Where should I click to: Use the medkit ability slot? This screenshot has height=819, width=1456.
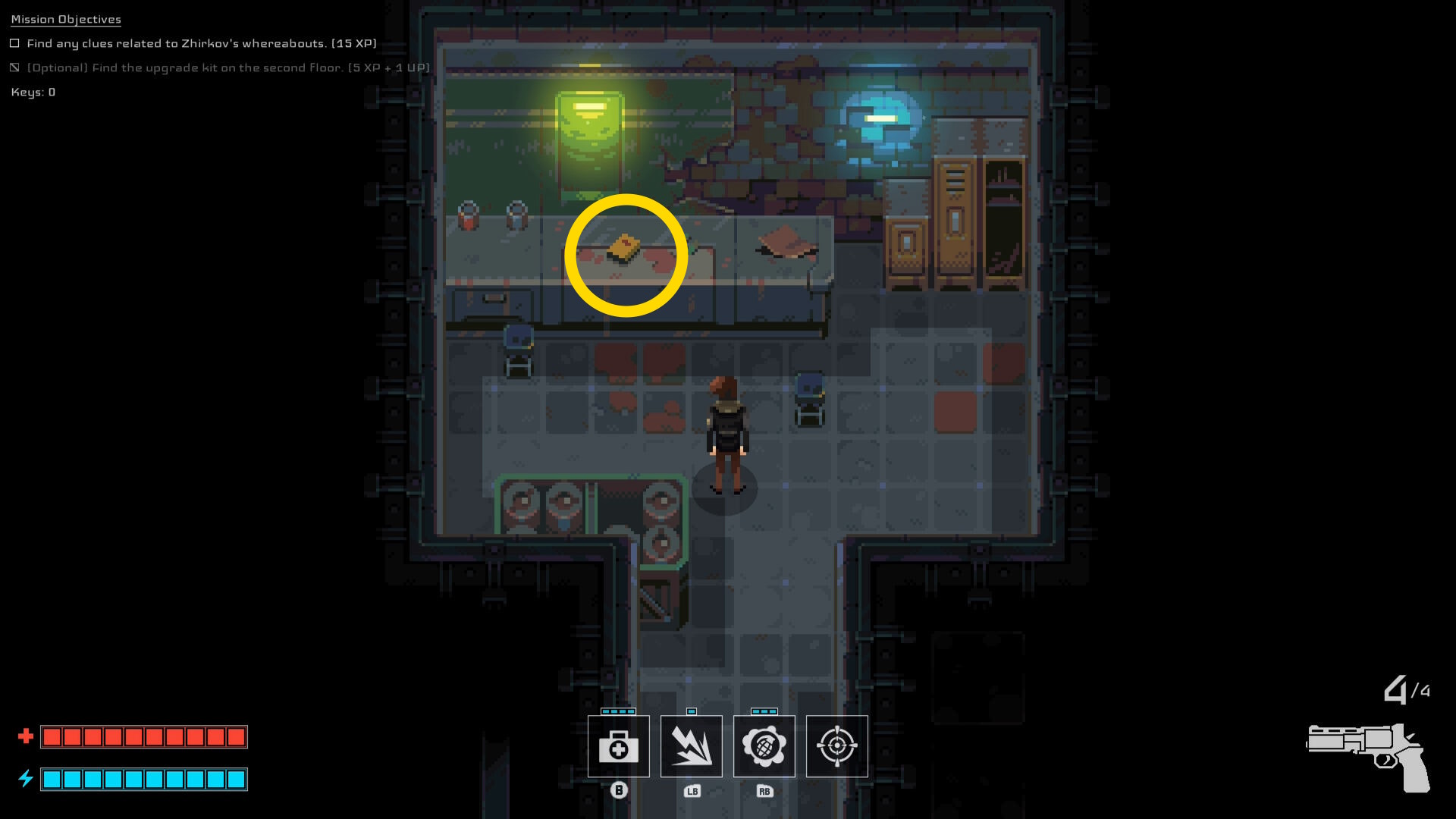pyautogui.click(x=618, y=746)
